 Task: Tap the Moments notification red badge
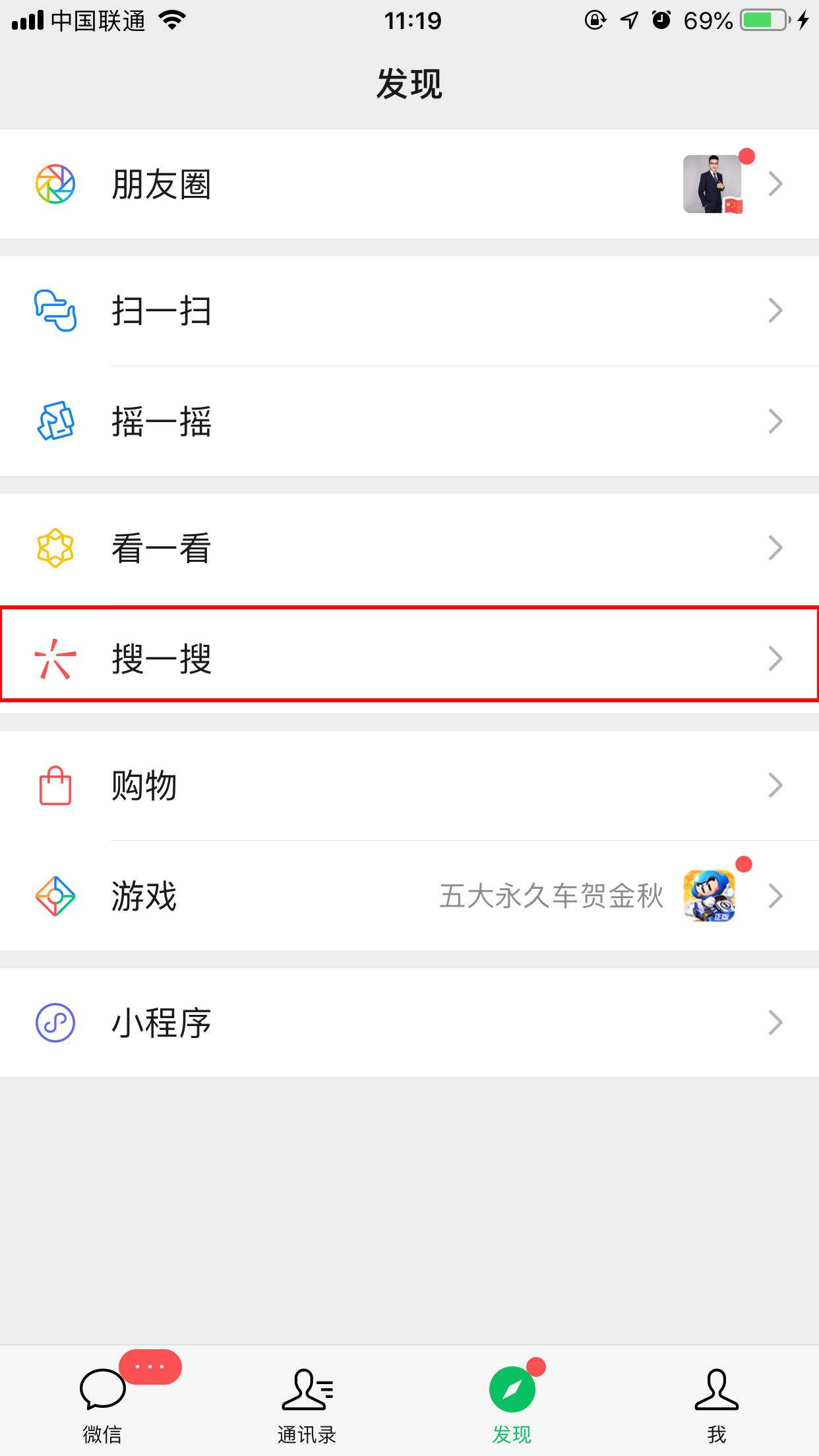click(x=746, y=156)
